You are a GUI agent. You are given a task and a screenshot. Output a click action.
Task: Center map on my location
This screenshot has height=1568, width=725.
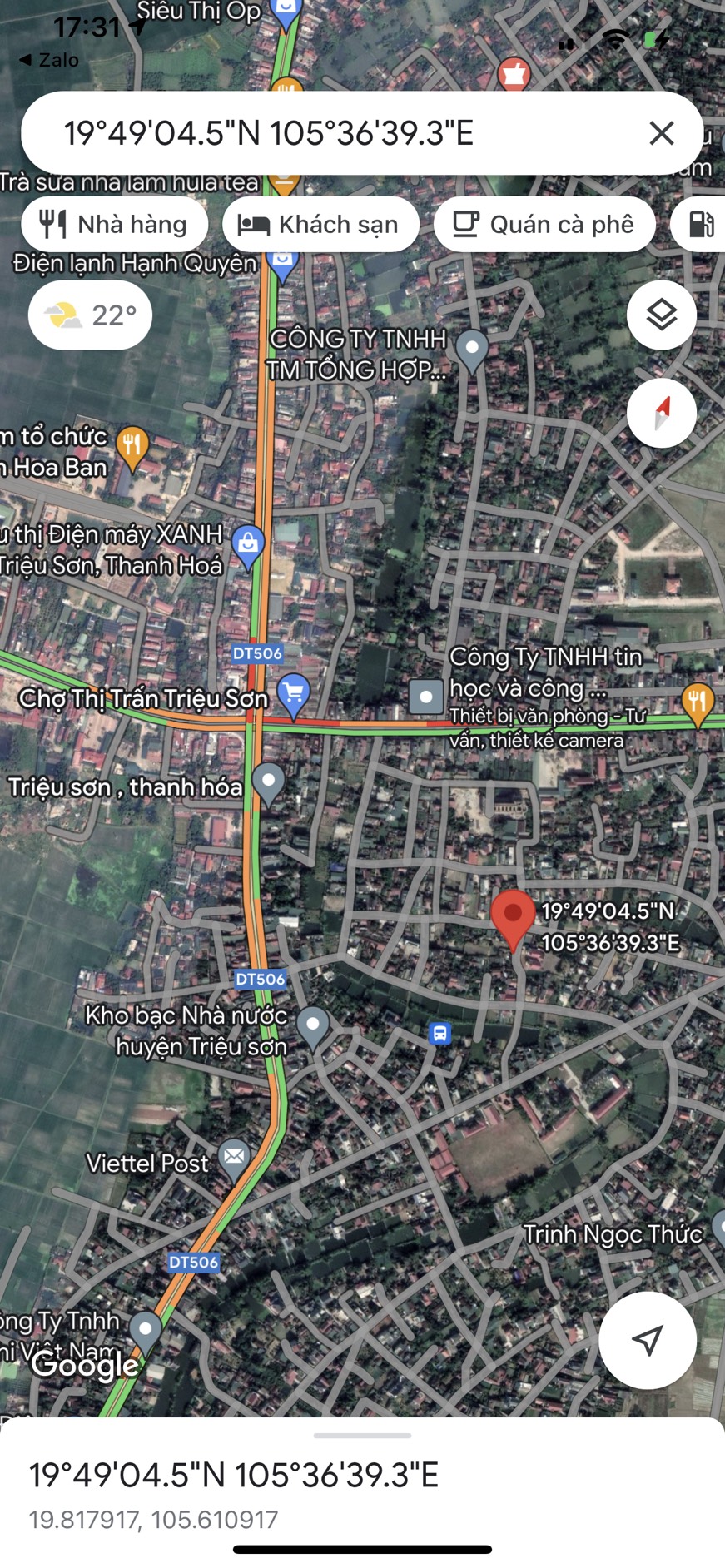tap(647, 1340)
